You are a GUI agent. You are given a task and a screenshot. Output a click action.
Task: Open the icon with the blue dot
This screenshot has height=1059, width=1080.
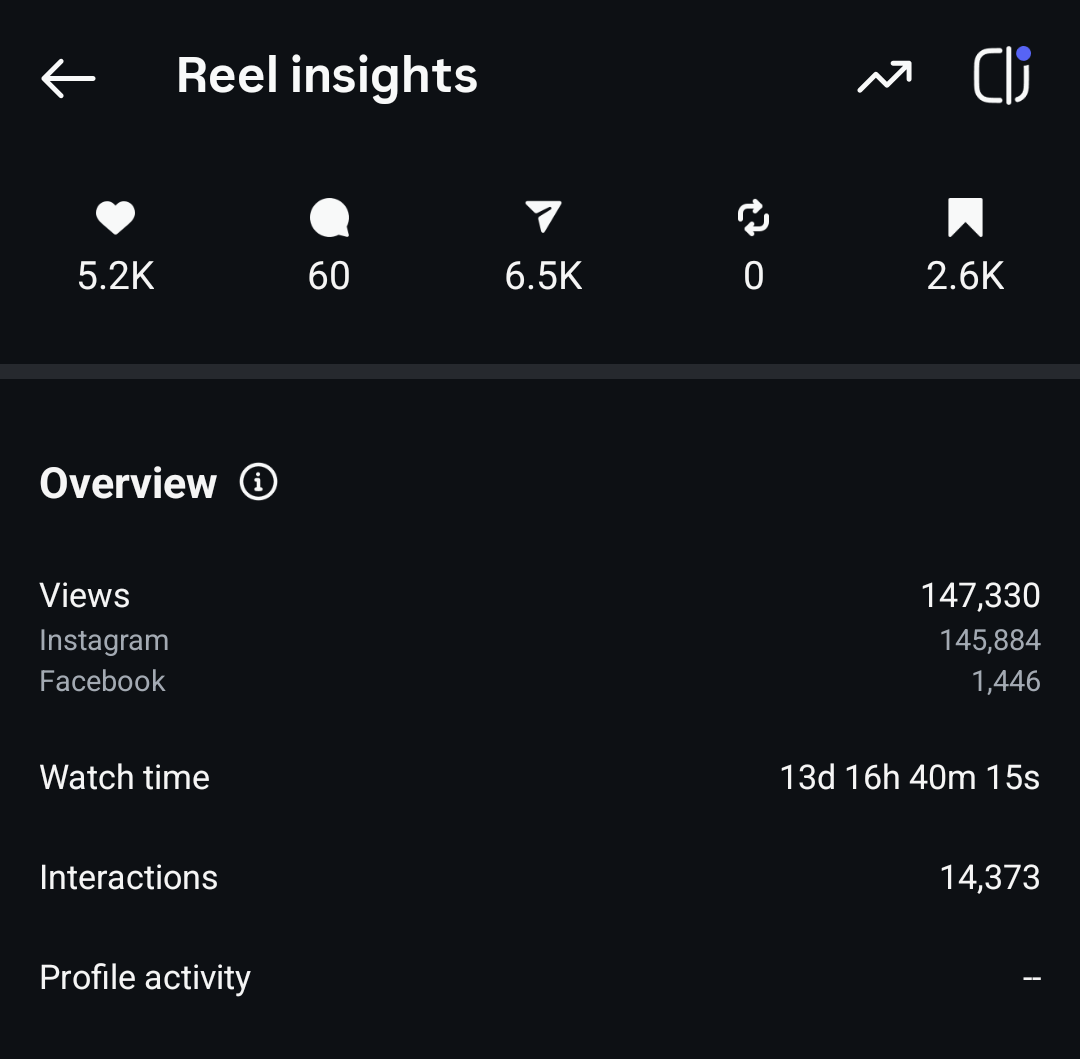point(1001,76)
